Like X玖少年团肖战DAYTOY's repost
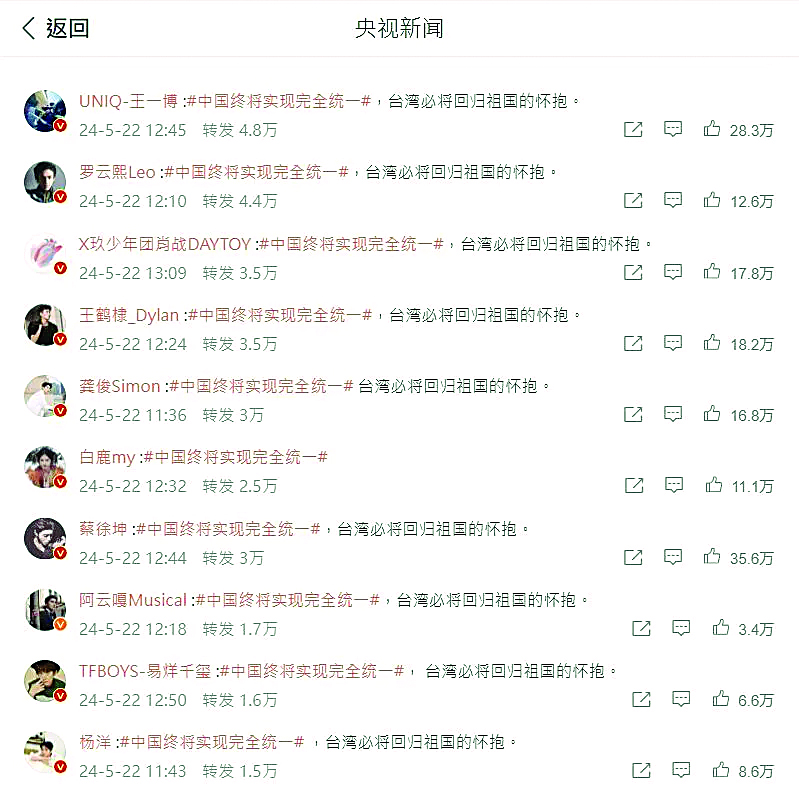The height and width of the screenshot is (804, 799). coord(712,272)
